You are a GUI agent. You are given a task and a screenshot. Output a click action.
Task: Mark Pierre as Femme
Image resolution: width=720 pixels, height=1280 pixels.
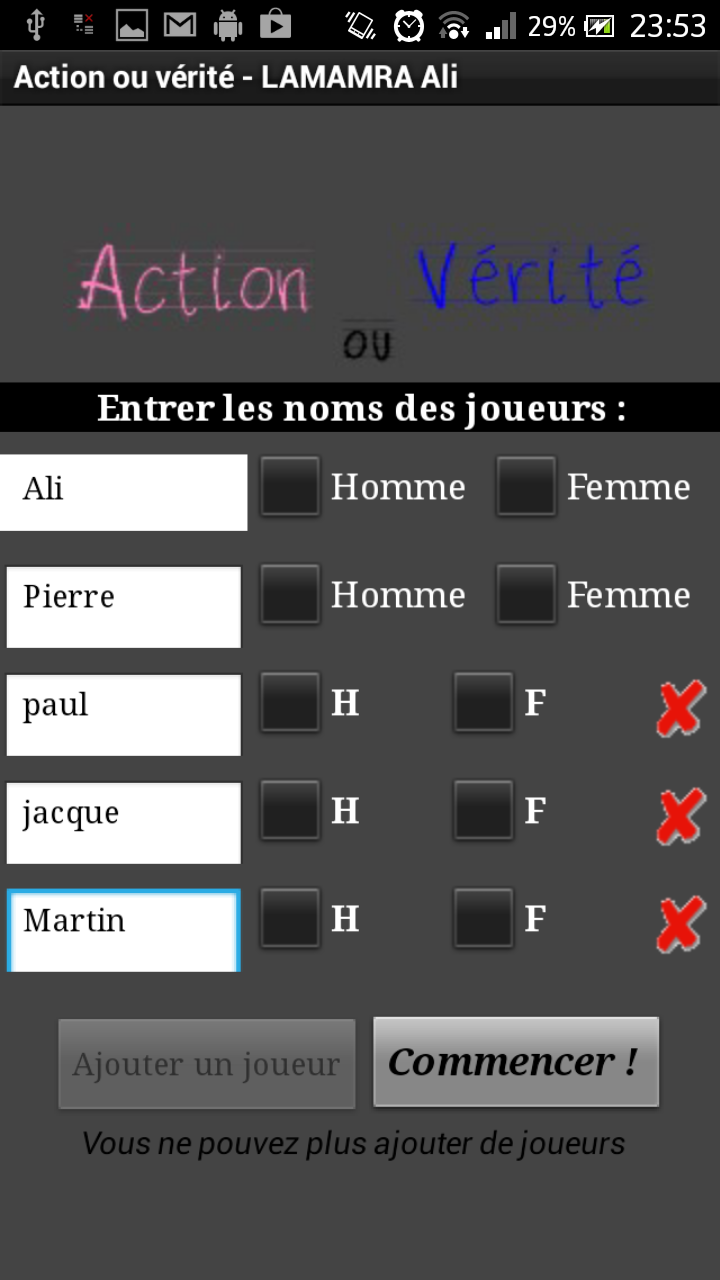[526, 595]
